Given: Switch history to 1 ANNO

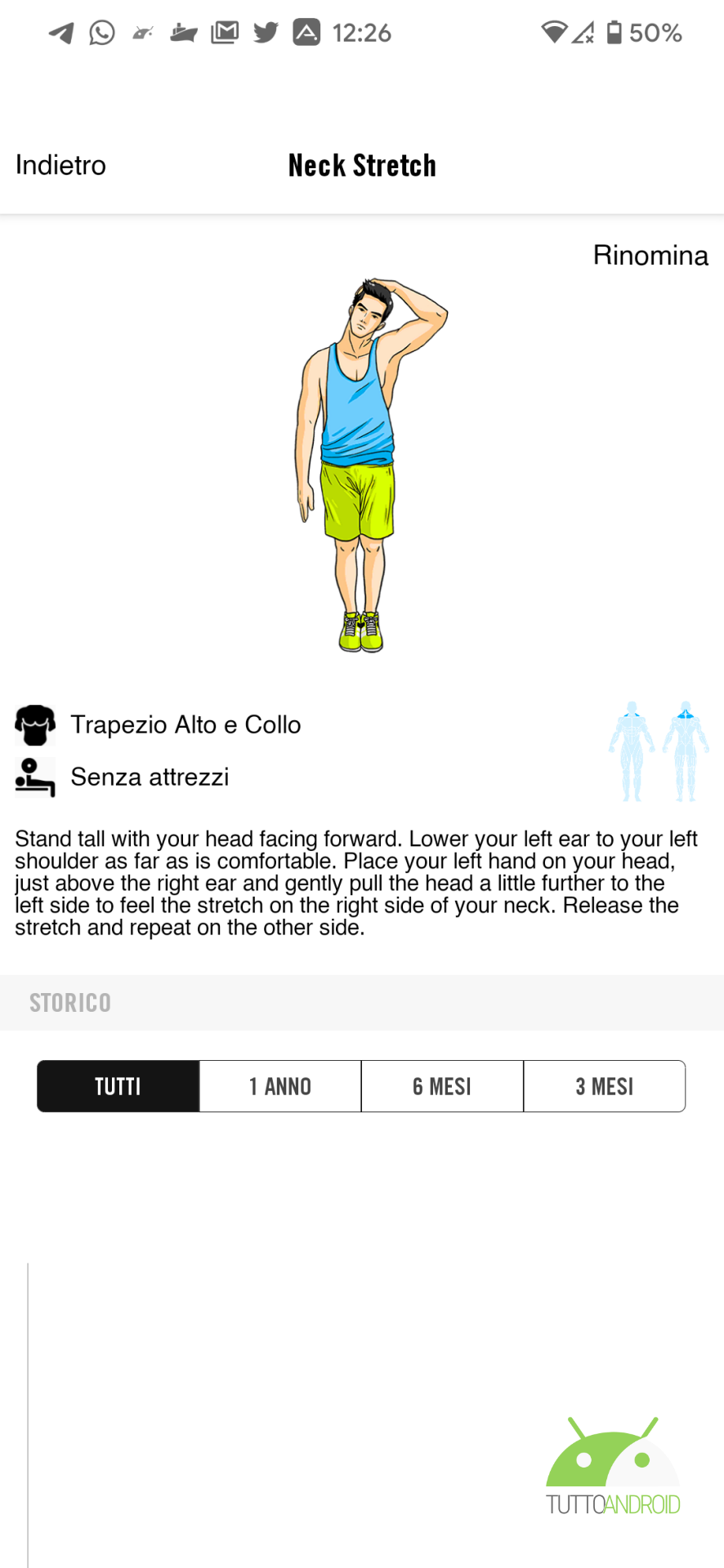Looking at the screenshot, I should tap(280, 1086).
